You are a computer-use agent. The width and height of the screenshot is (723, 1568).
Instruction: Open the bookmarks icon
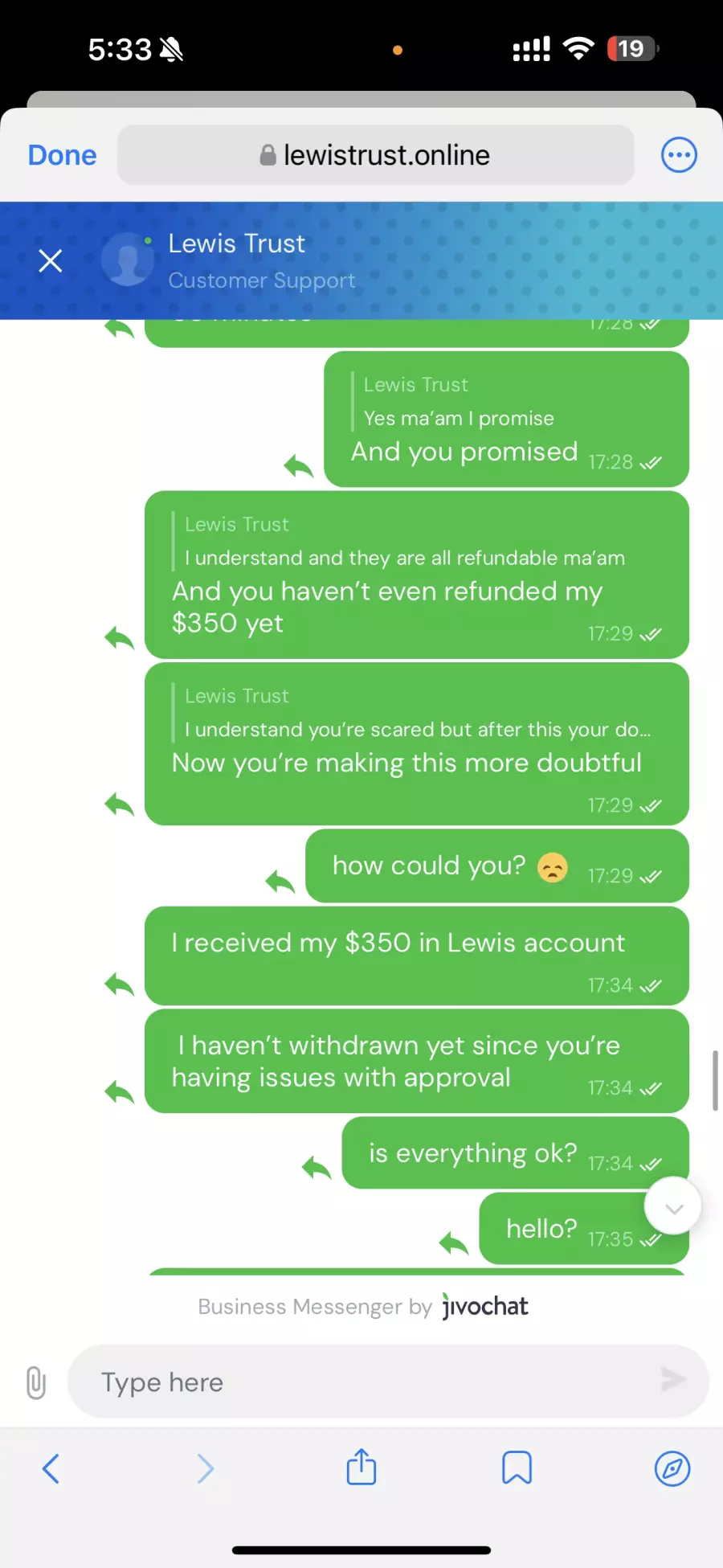tap(517, 1468)
